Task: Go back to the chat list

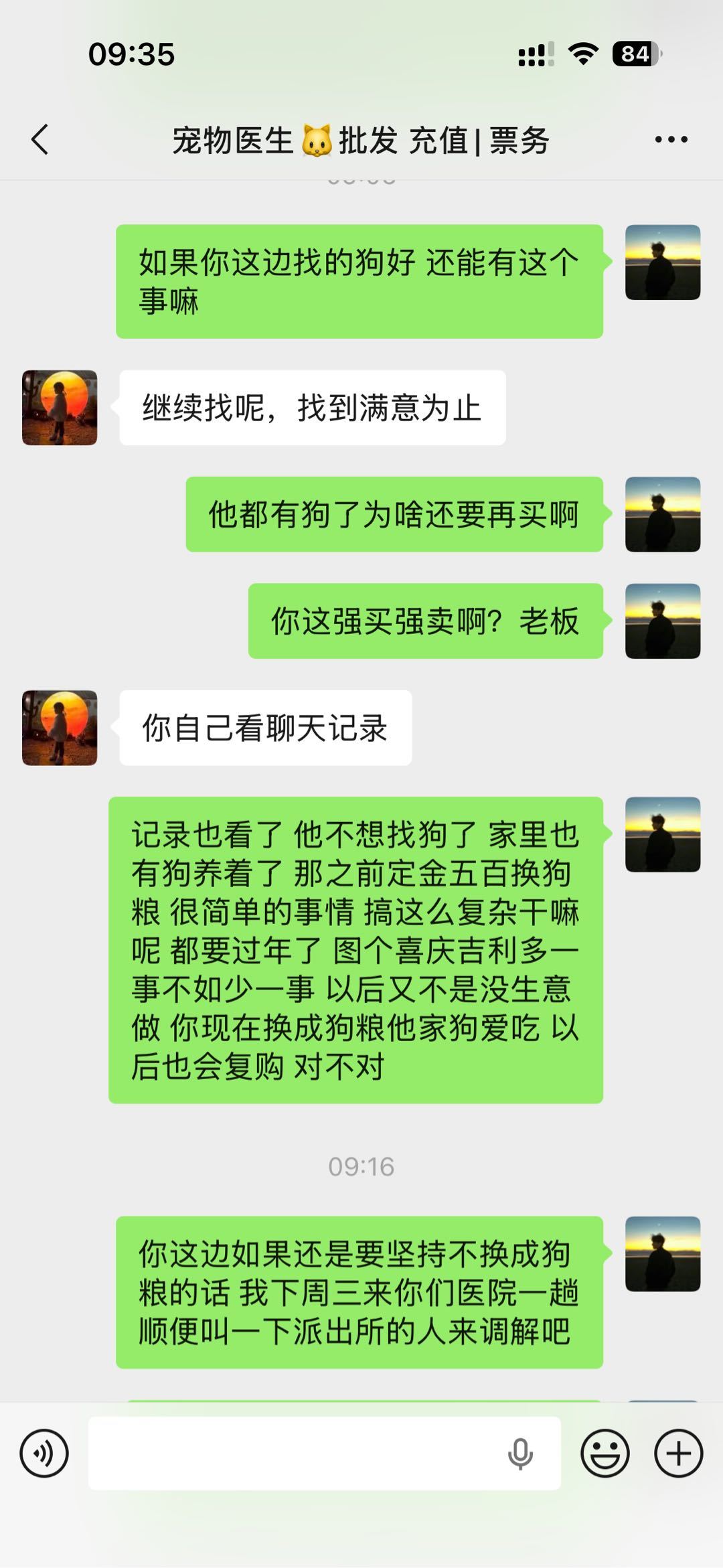Action: pyautogui.click(x=40, y=140)
